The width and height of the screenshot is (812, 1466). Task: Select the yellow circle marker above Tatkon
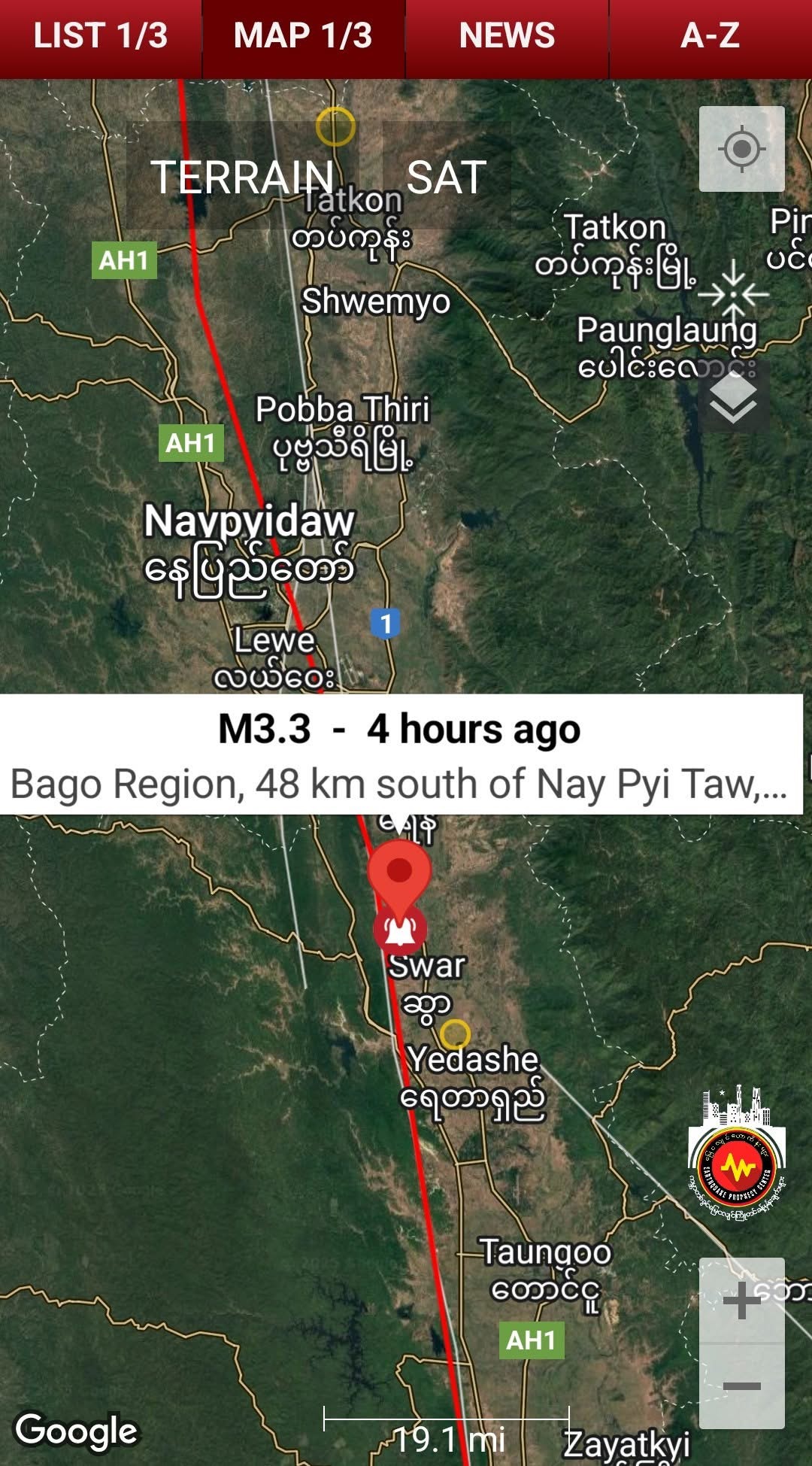(x=335, y=126)
